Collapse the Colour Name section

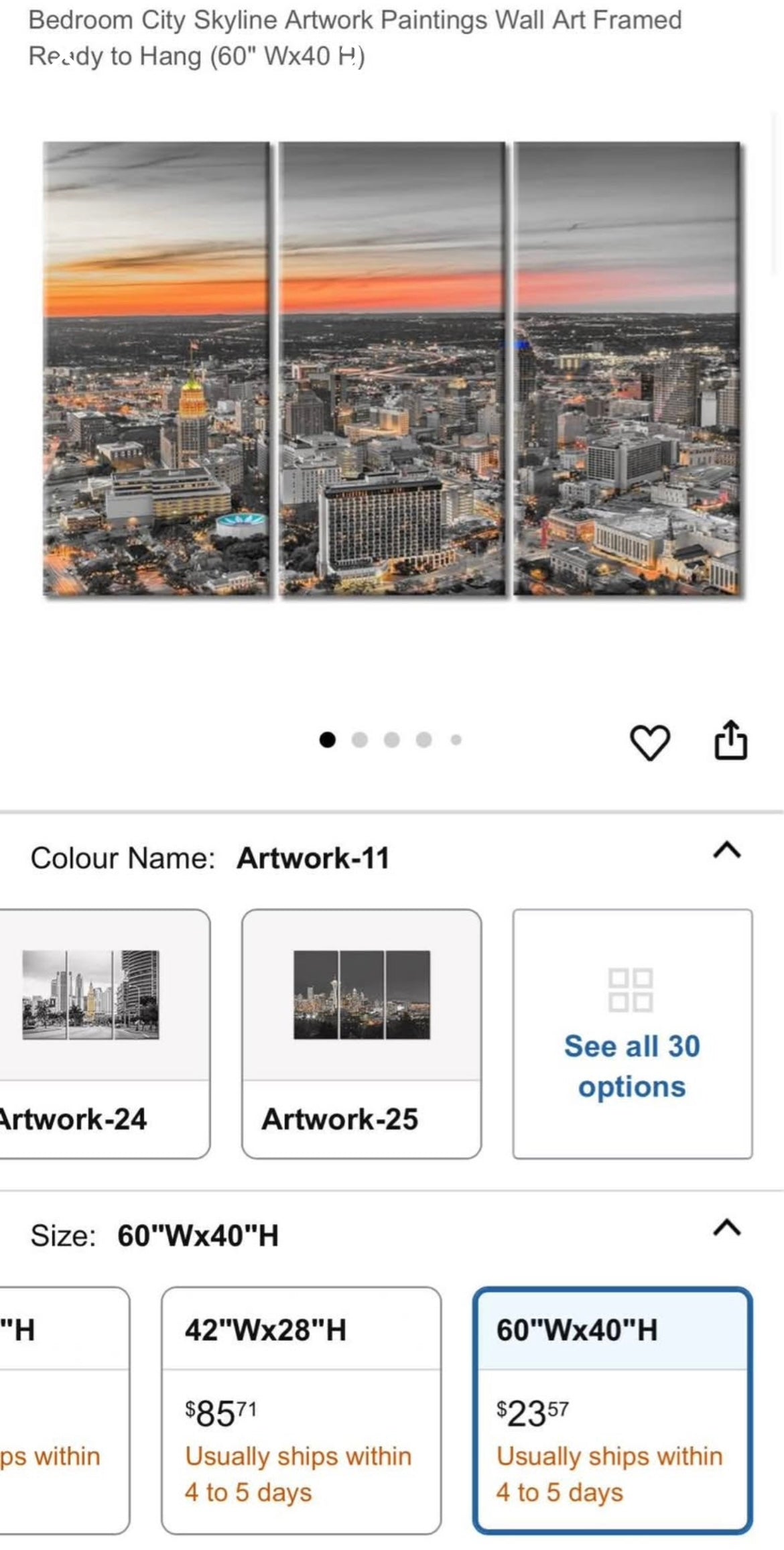[x=726, y=850]
